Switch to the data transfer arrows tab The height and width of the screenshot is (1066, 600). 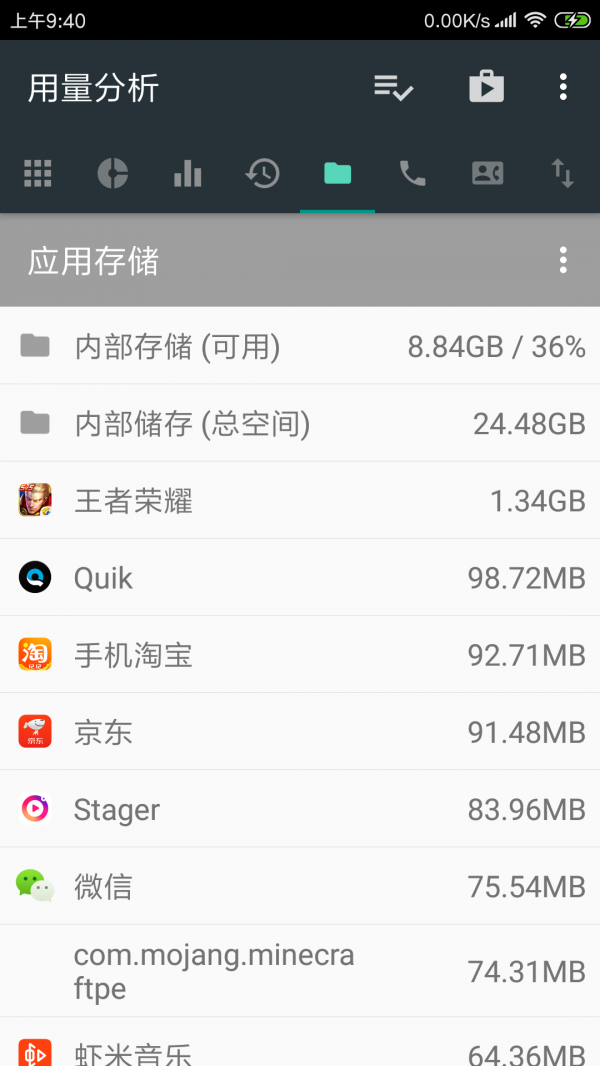563,173
